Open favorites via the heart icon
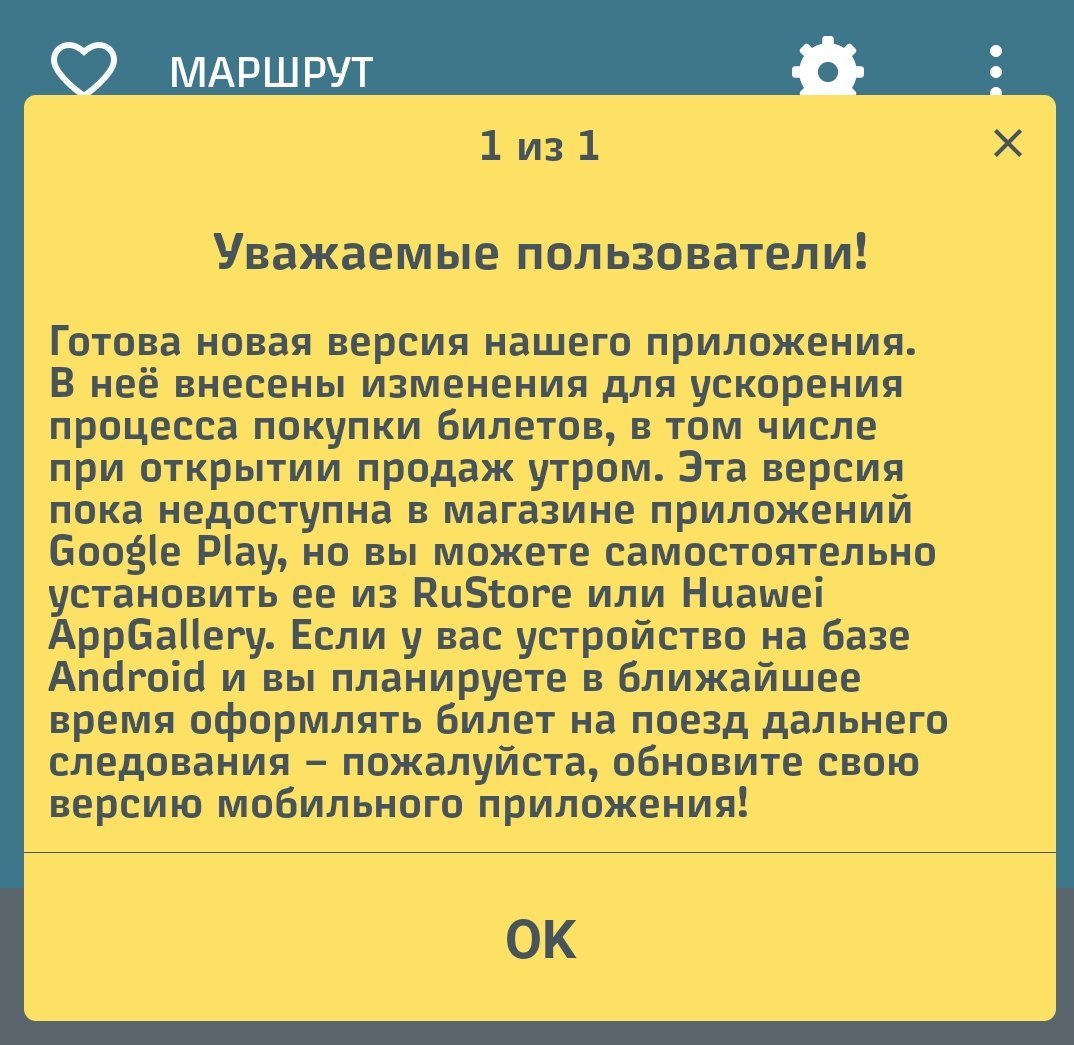1074x1045 pixels. click(x=84, y=70)
